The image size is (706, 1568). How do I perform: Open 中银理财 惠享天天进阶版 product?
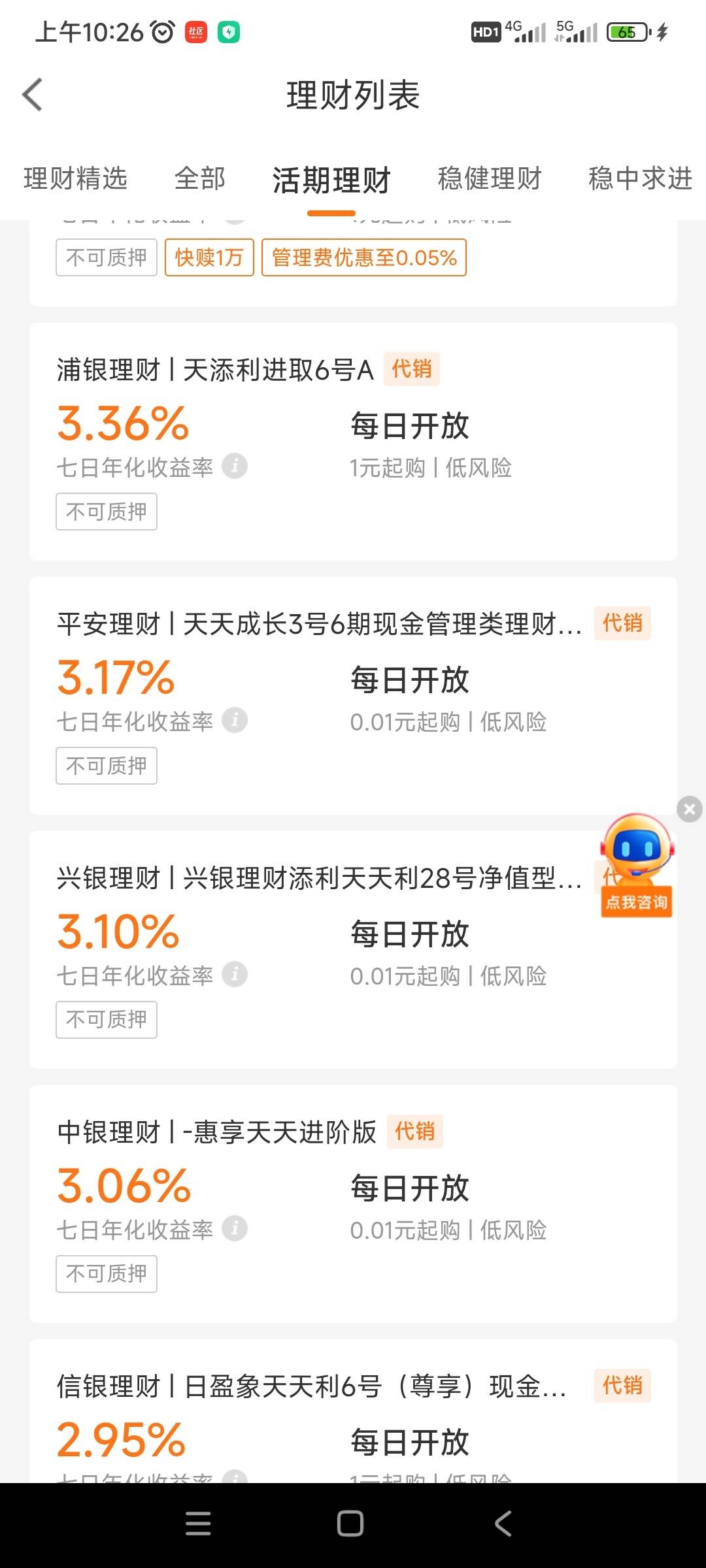[353, 1203]
